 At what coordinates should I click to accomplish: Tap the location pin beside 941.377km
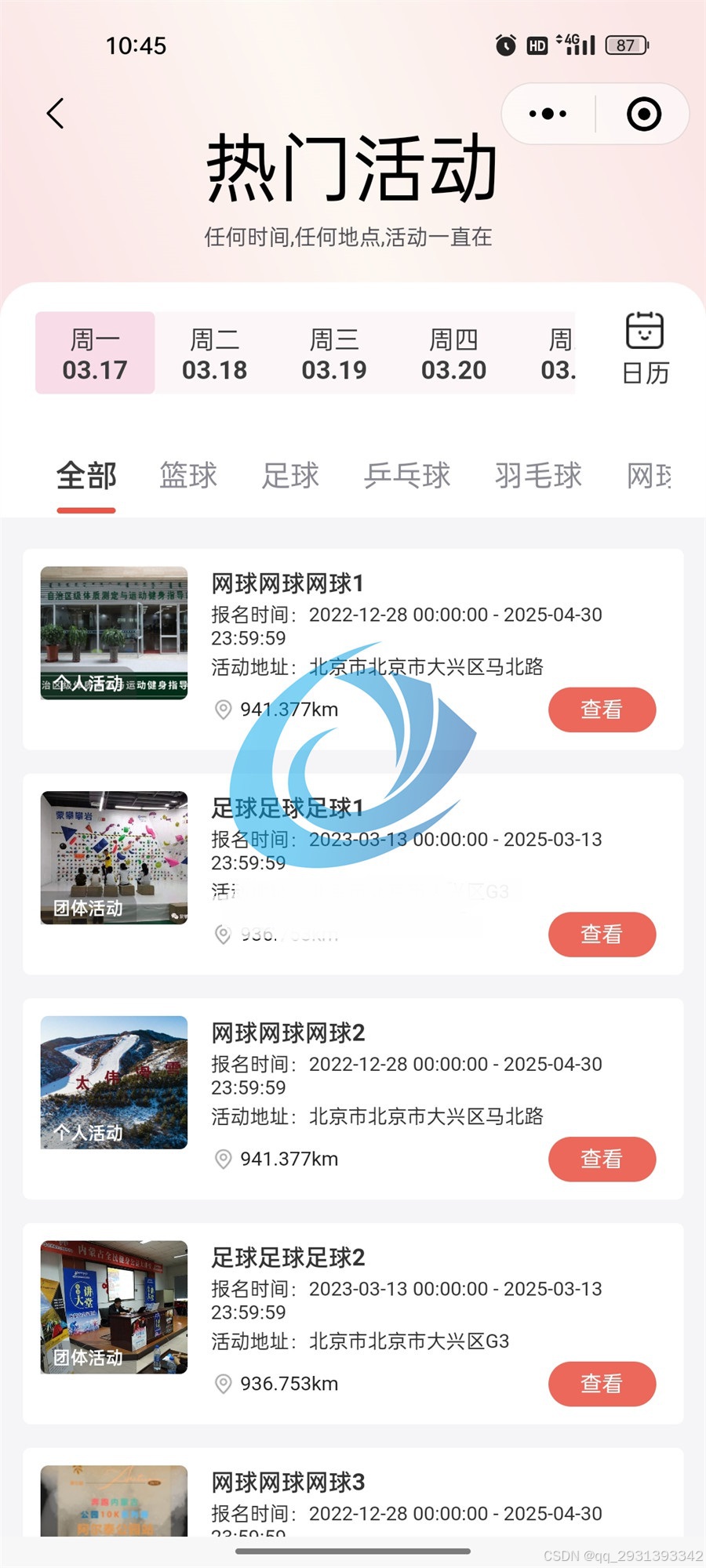coord(223,709)
